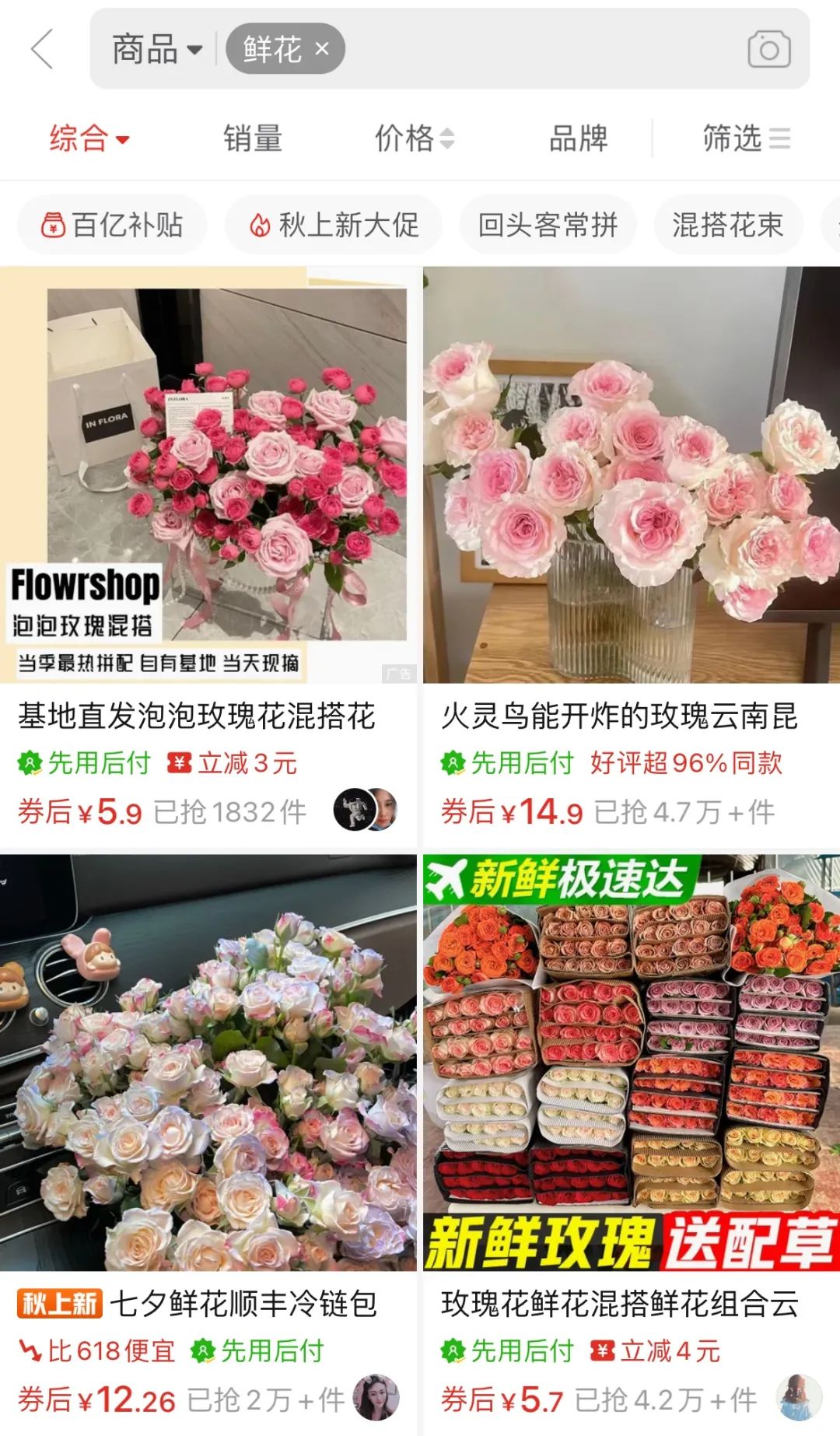The width and height of the screenshot is (840, 1436).
Task: Remove the 鲜花 search keyword chip
Action: pyautogui.click(x=322, y=49)
